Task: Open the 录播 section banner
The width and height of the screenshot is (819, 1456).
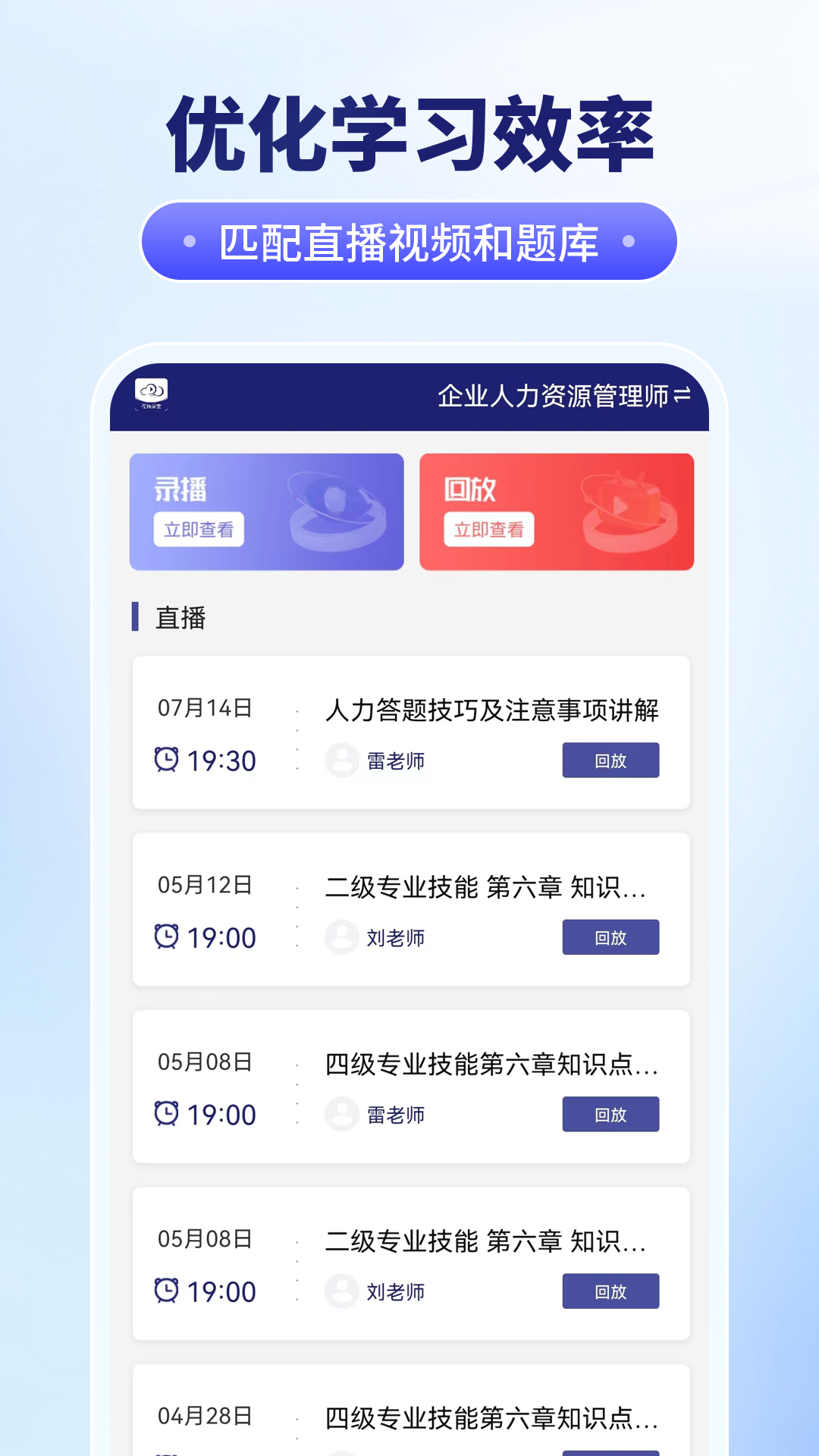Action: 267,511
